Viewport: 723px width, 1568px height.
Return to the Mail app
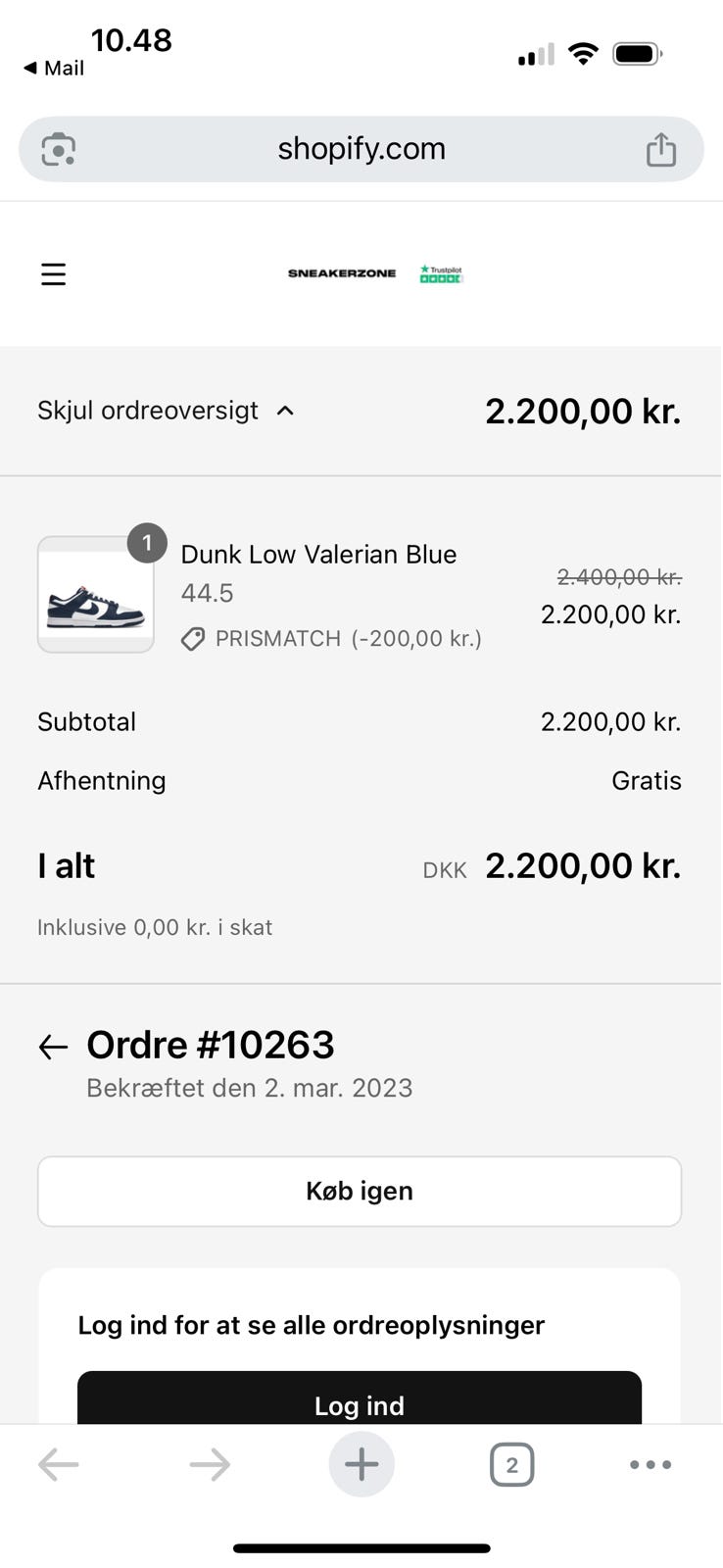[x=54, y=68]
